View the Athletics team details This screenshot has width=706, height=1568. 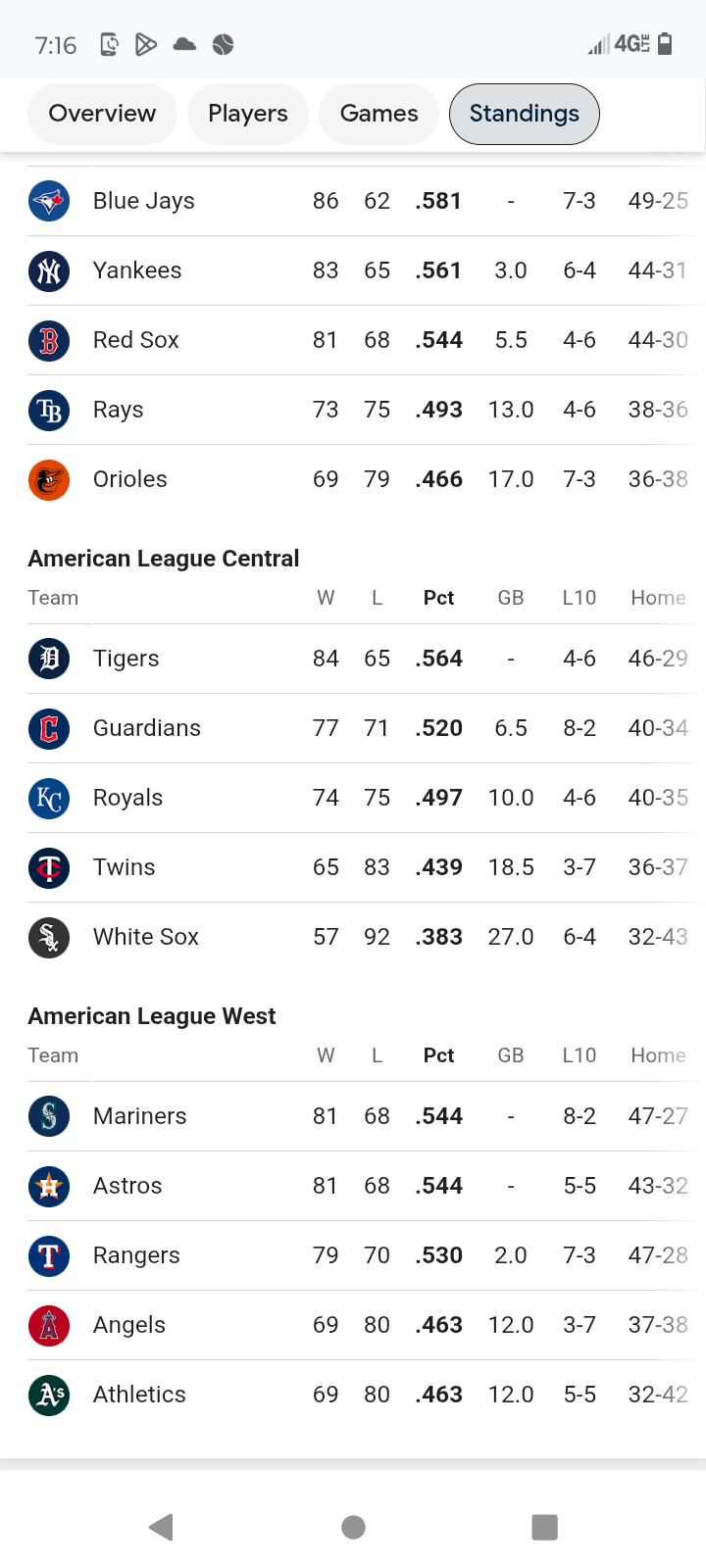(x=139, y=1395)
